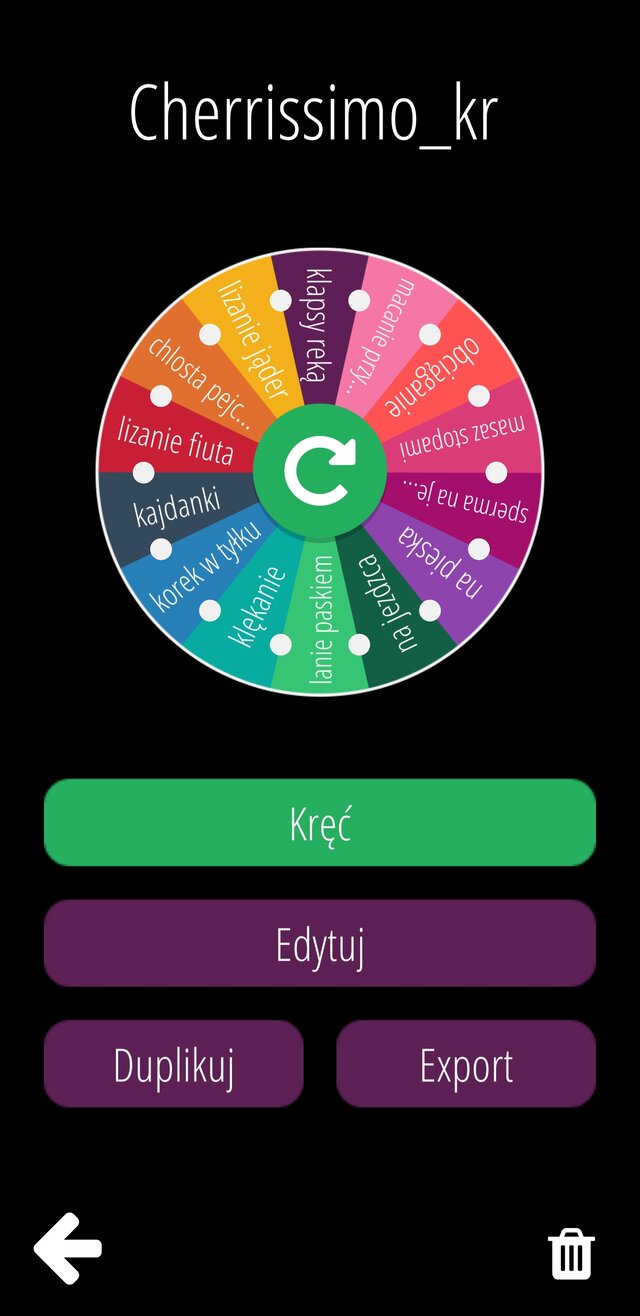The height and width of the screenshot is (1316, 640).
Task: Go back with the arrow icon
Action: (68, 1248)
